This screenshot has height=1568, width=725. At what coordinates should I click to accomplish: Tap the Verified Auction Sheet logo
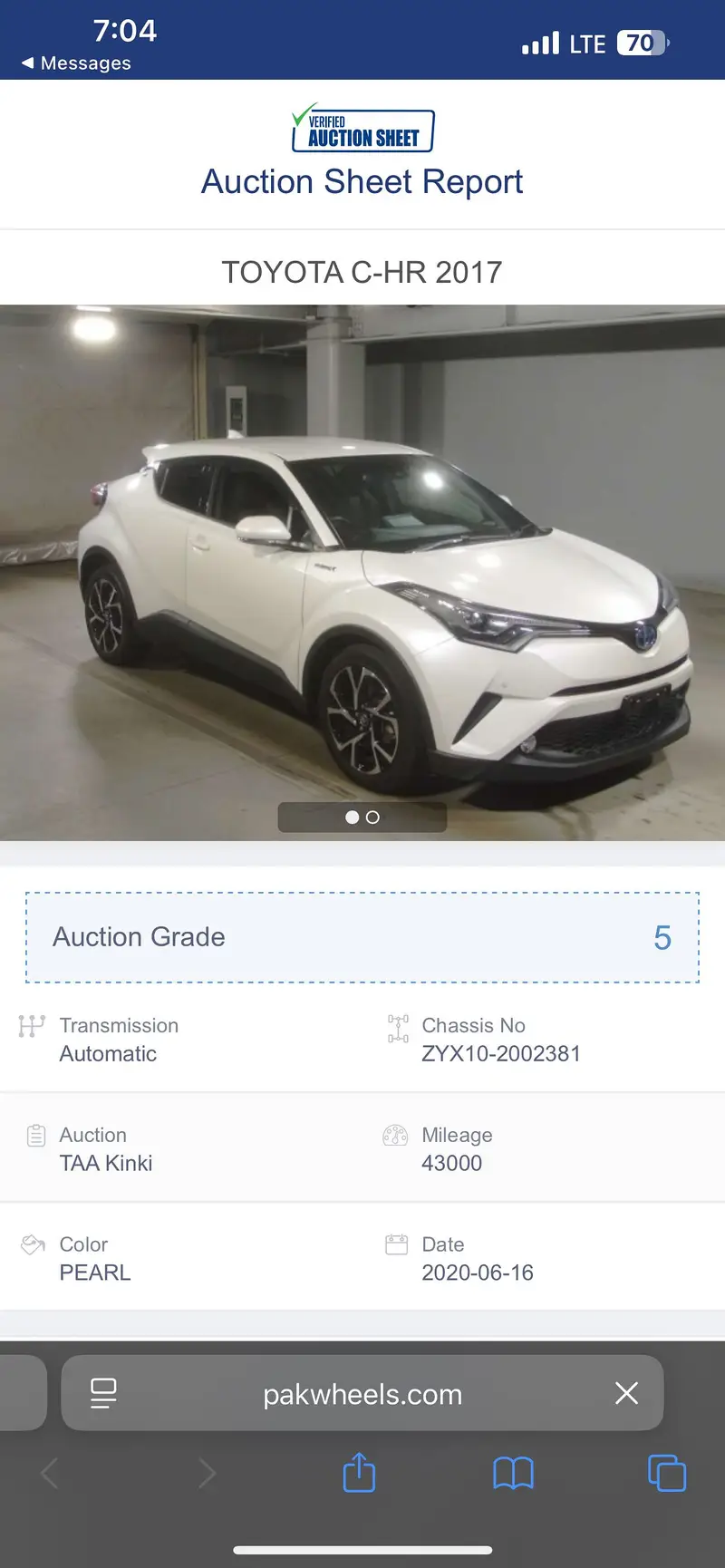click(362, 129)
